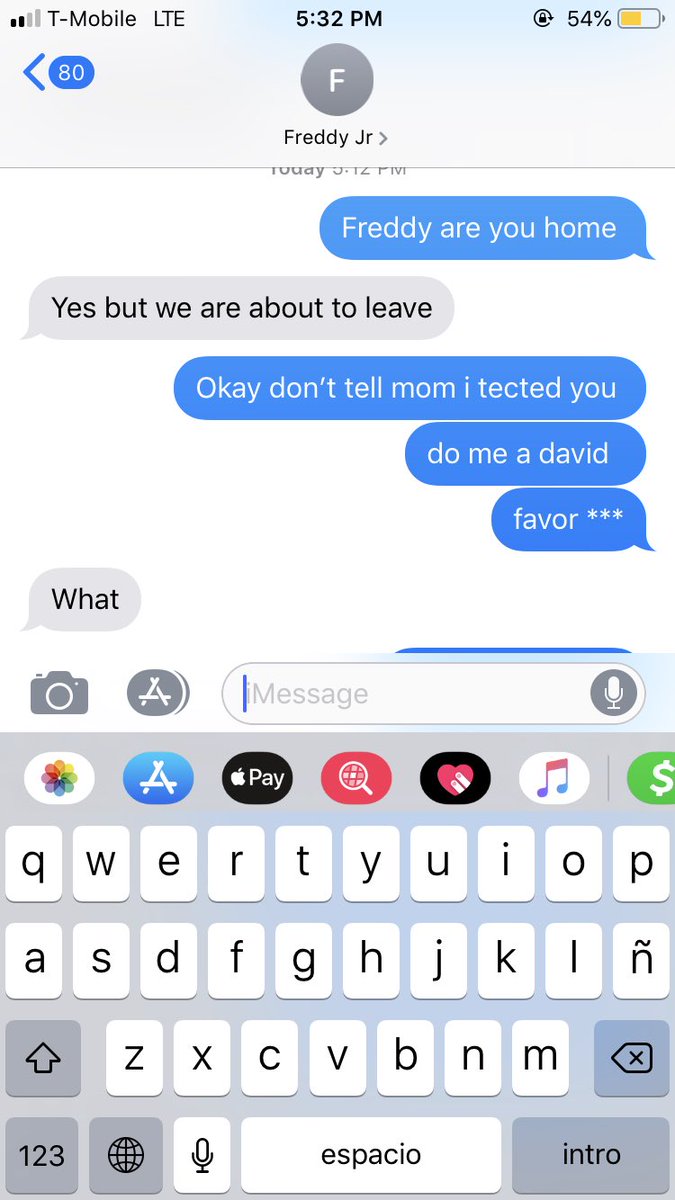The width and height of the screenshot is (675, 1200).
Task: Open the Digital Touch heart app
Action: click(455, 778)
